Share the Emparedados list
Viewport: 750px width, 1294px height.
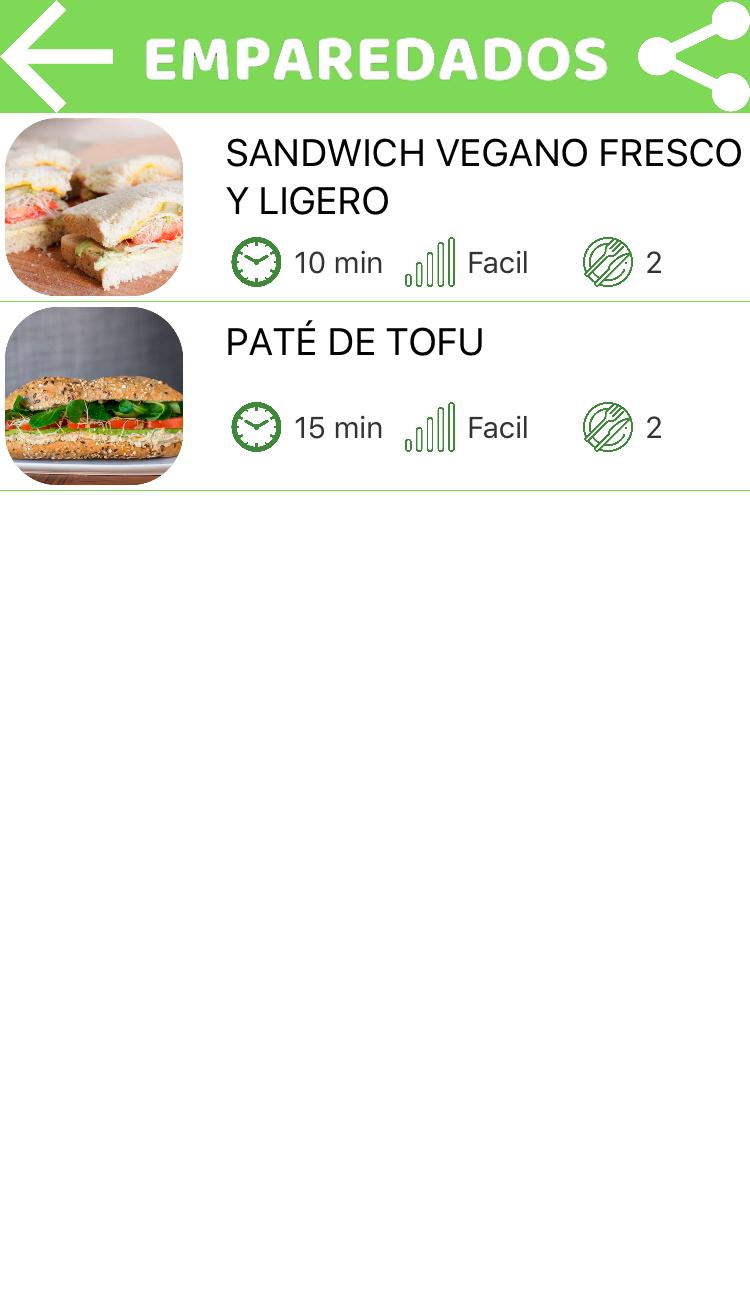(694, 56)
